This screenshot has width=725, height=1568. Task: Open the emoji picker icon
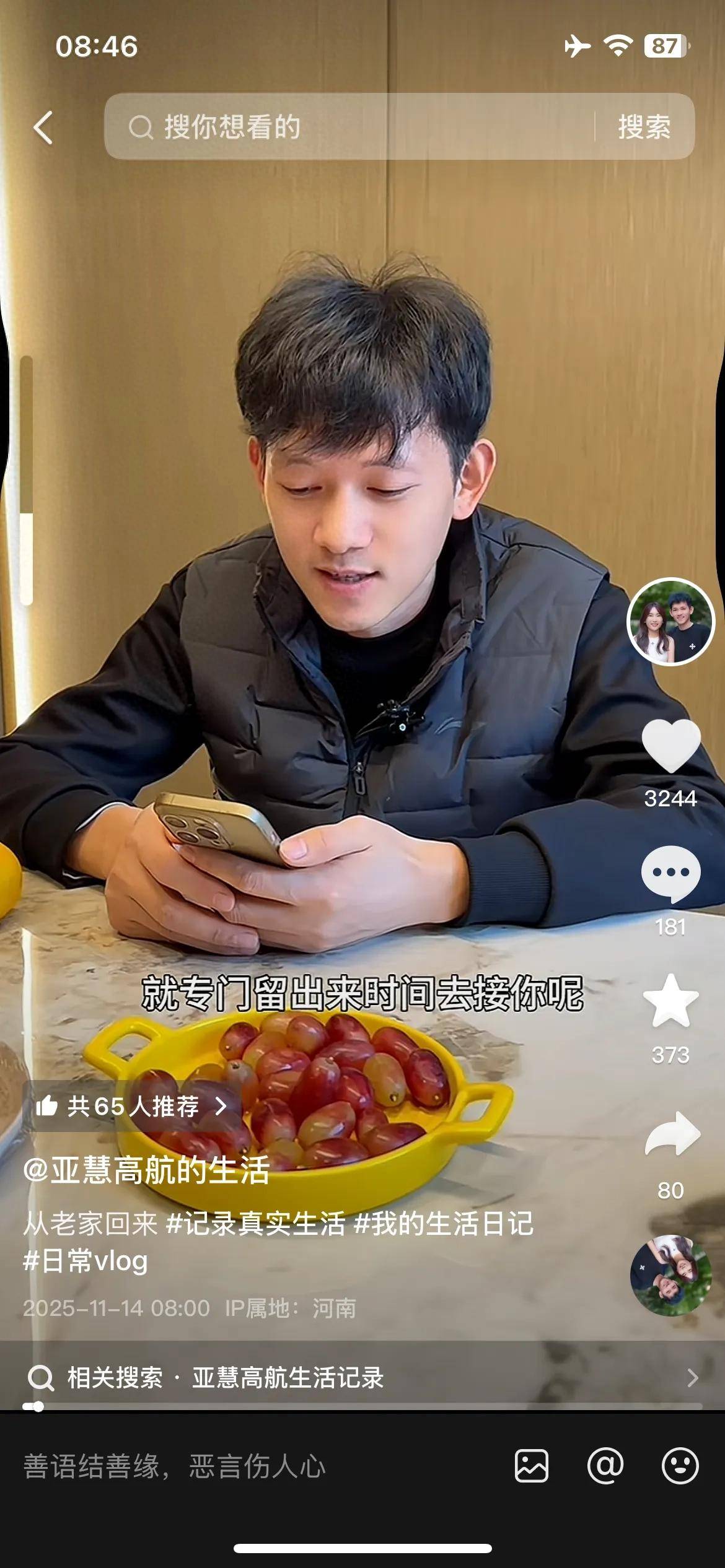(680, 1466)
